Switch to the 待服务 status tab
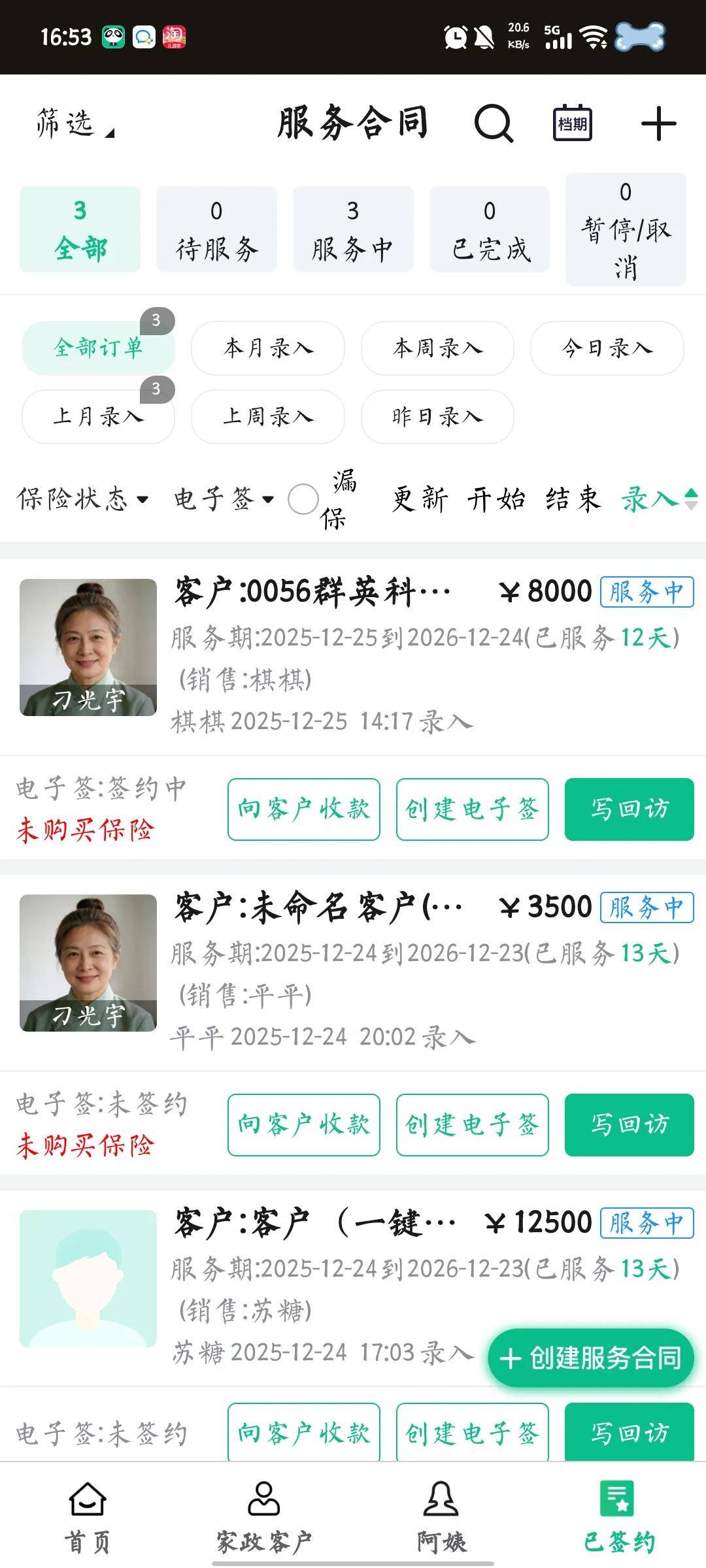 click(x=216, y=229)
